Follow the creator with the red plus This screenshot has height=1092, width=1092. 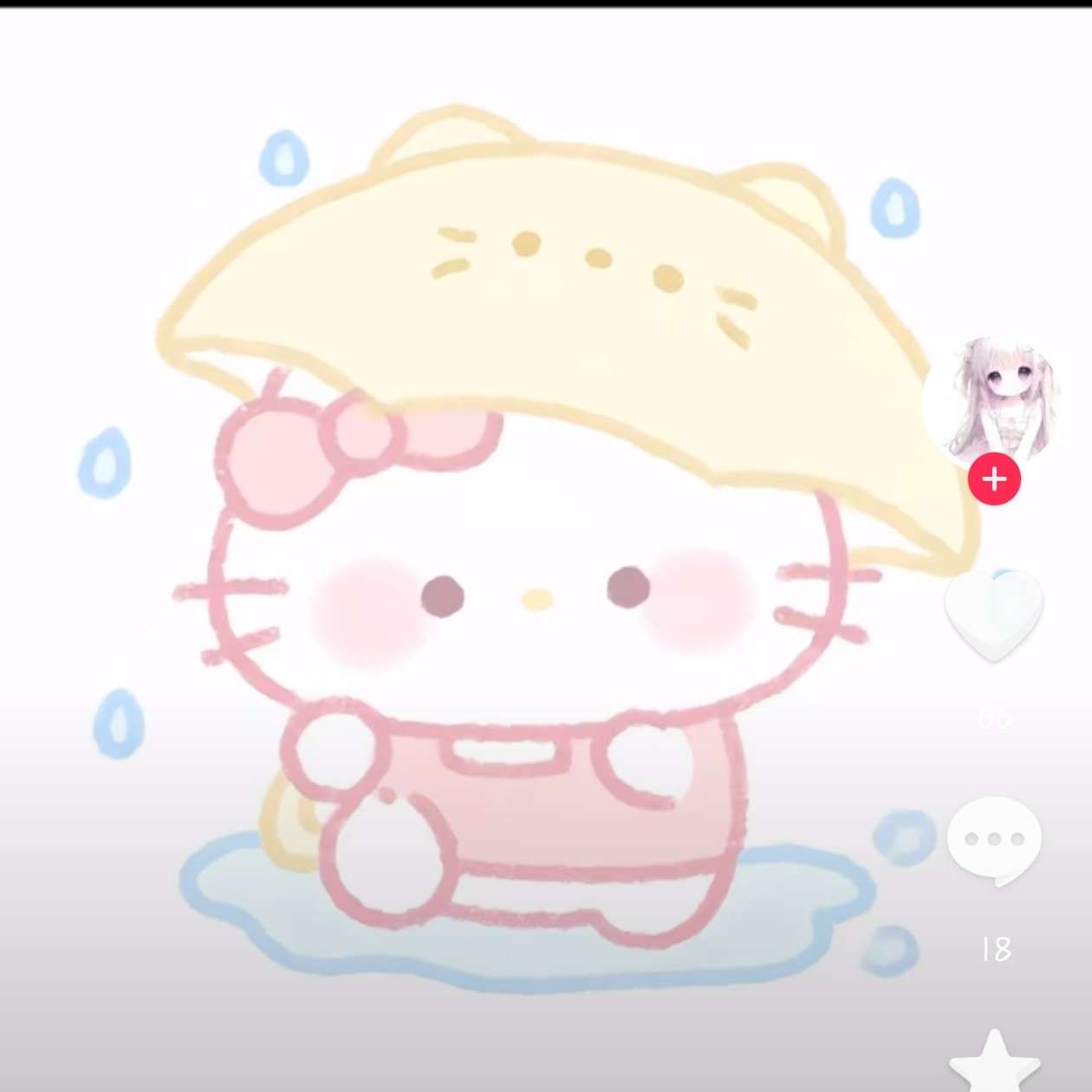click(994, 479)
